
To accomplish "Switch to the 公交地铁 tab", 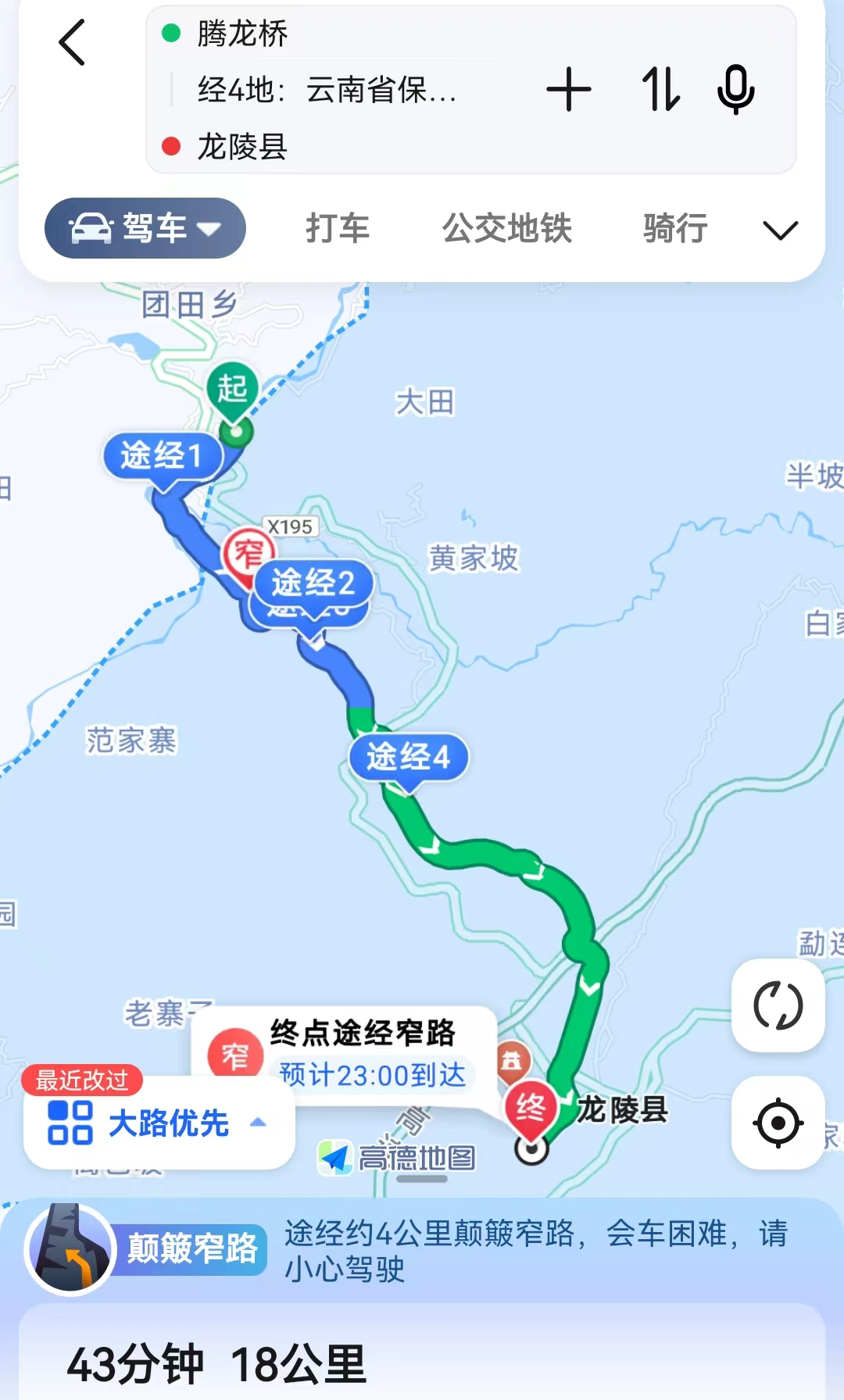I will click(x=507, y=228).
